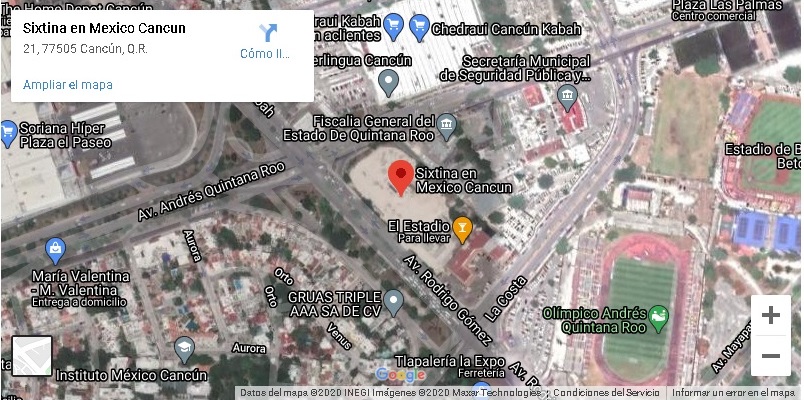This screenshot has width=804, height=400.
Task: Open the GRUAS TRIPLE AAA marker
Action: pos(395,299)
